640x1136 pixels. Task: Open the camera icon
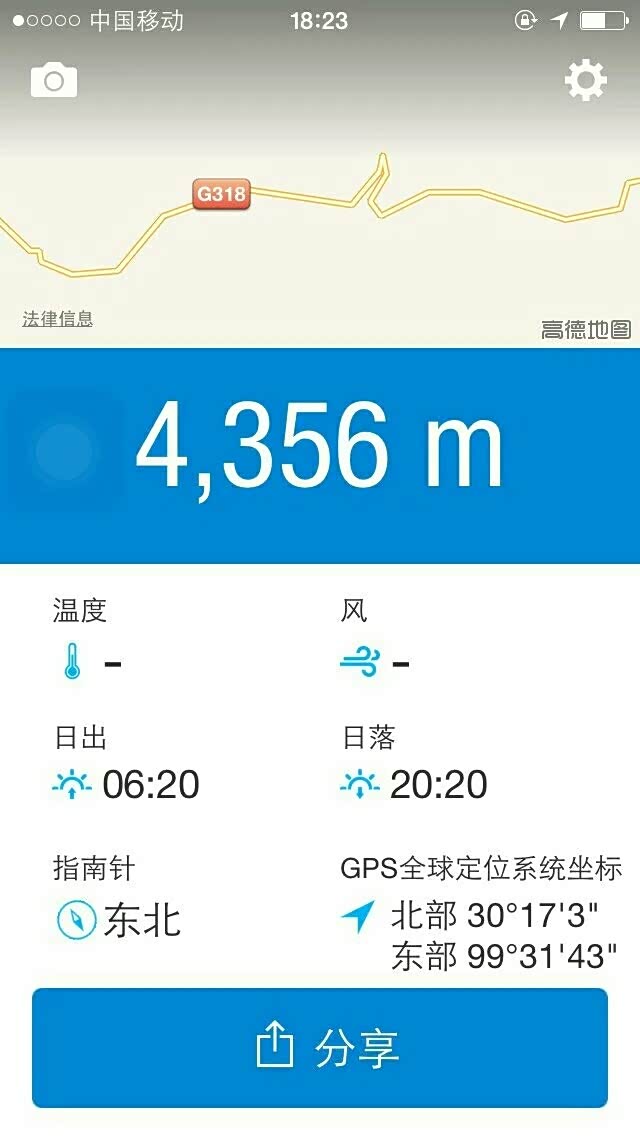point(54,80)
